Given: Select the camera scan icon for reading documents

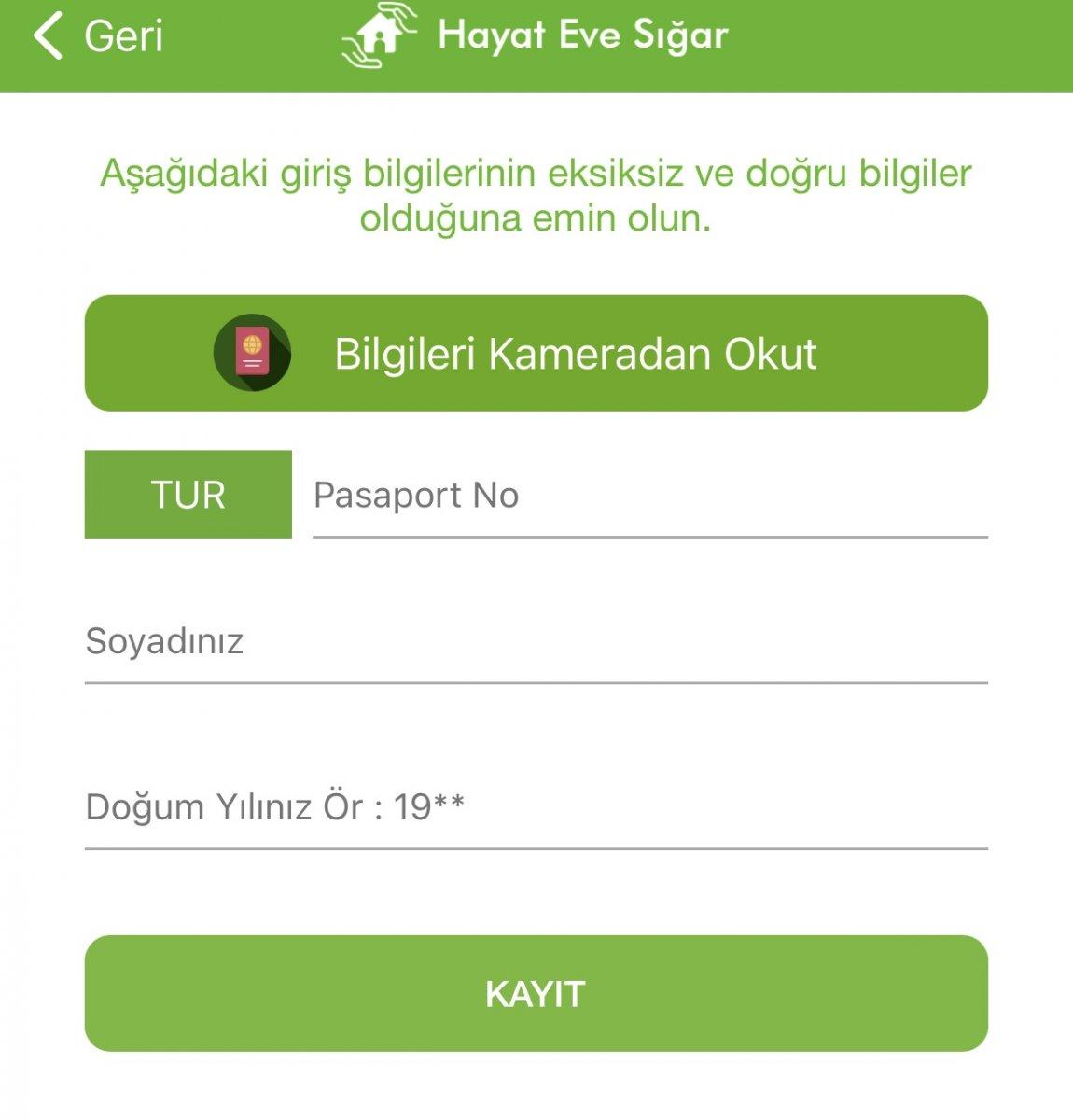Looking at the screenshot, I should pos(250,354).
